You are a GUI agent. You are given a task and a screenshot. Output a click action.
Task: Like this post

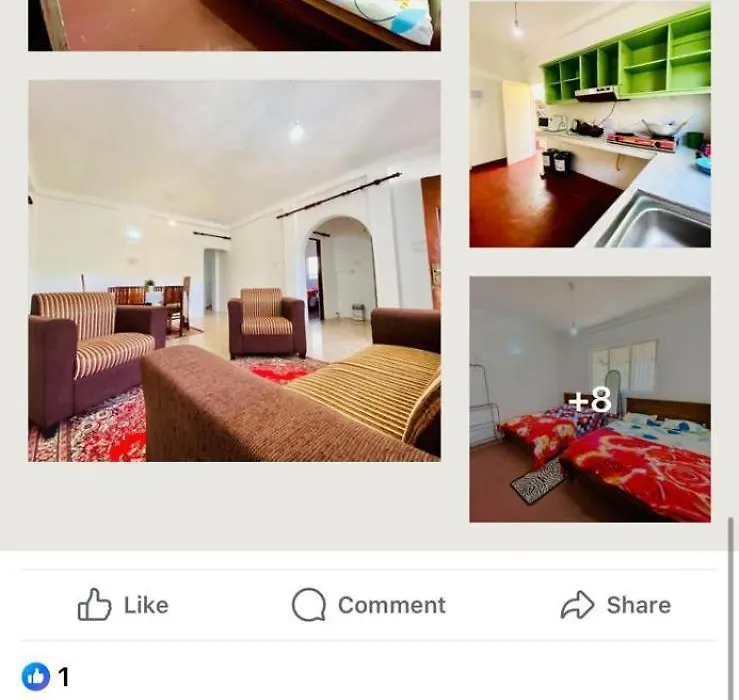coord(123,605)
